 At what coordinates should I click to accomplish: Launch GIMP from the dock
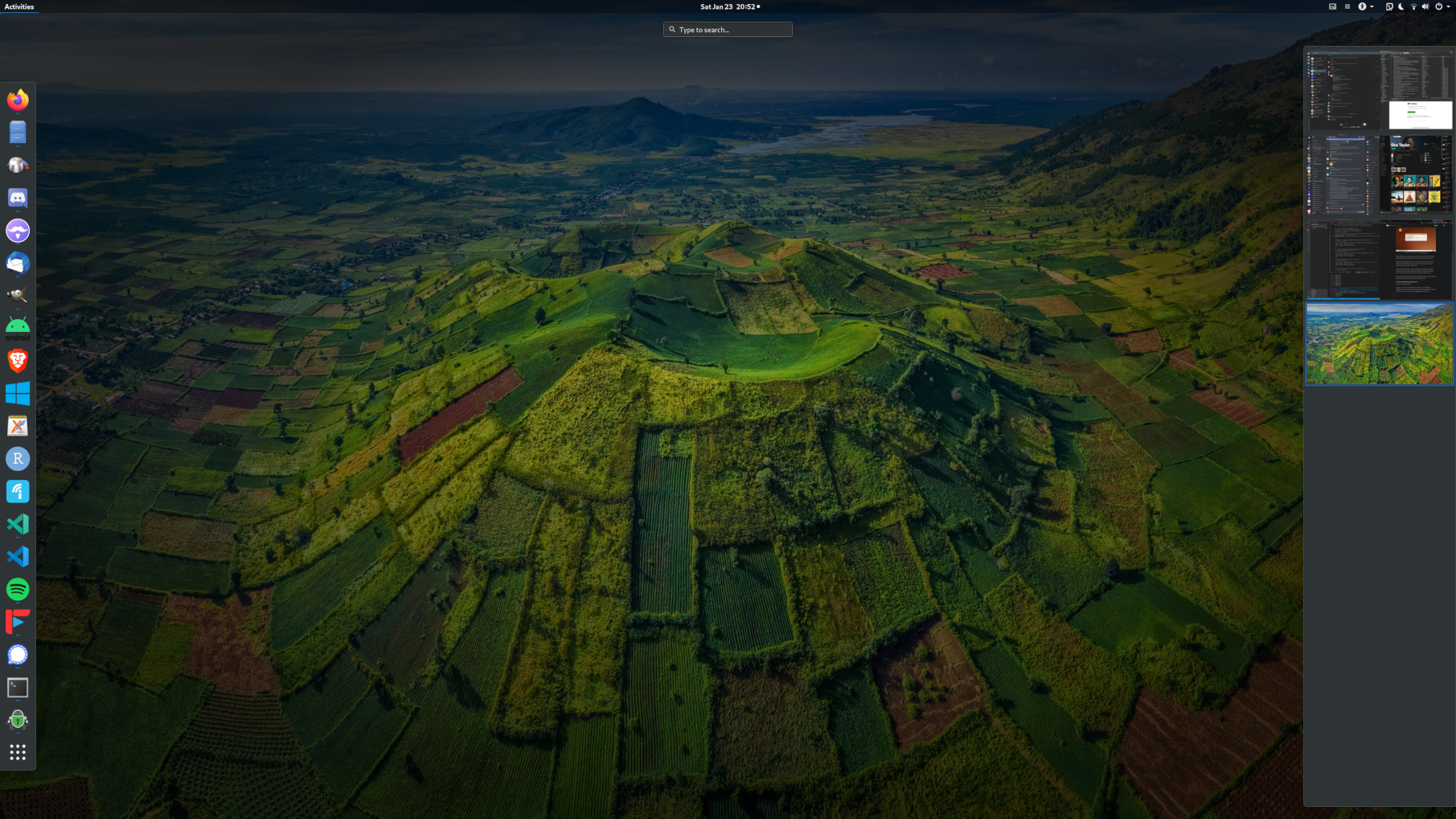click(18, 296)
